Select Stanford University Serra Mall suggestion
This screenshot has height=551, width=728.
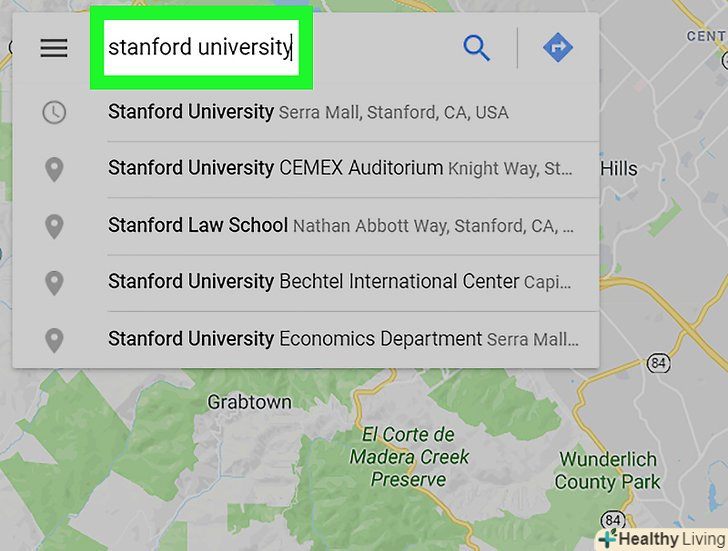[x=308, y=112]
